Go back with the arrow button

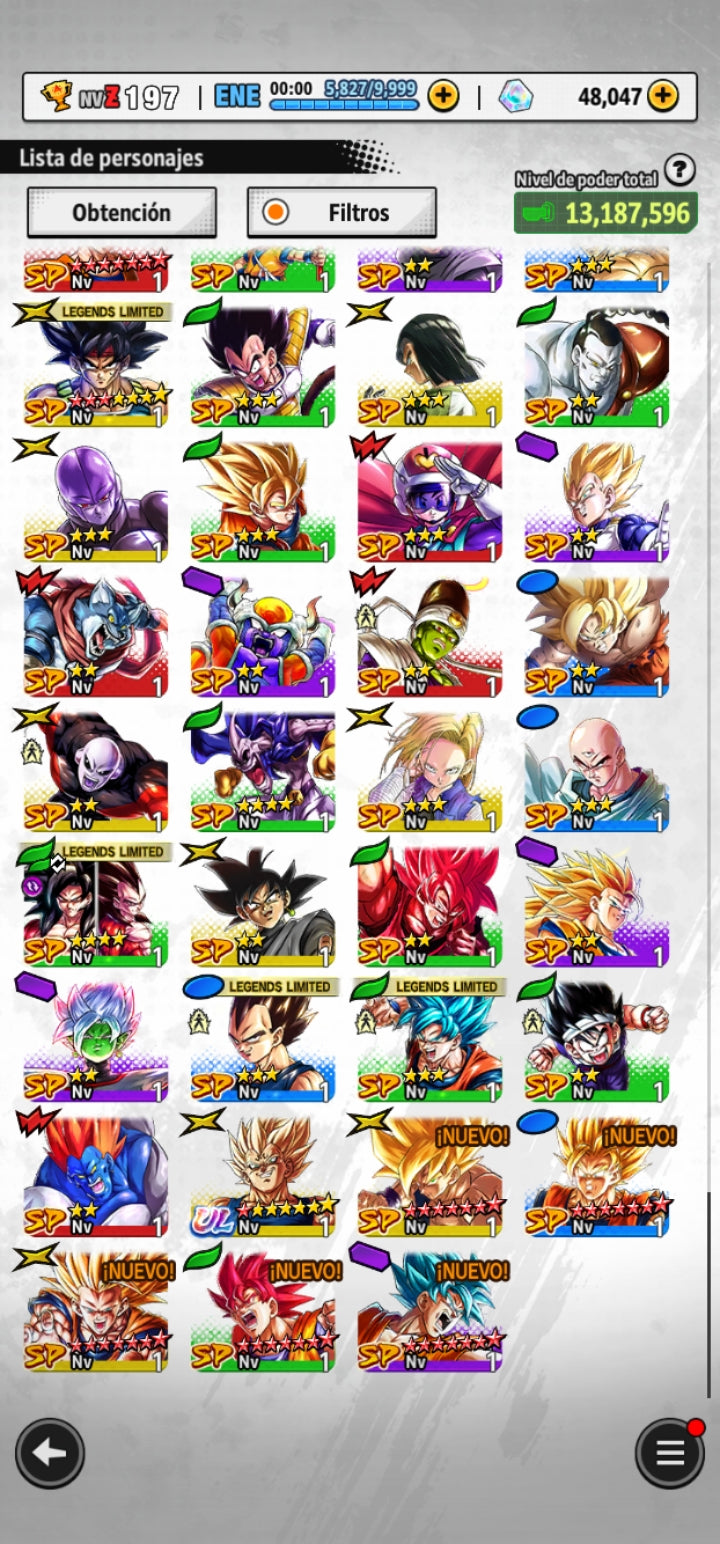click(50, 1453)
